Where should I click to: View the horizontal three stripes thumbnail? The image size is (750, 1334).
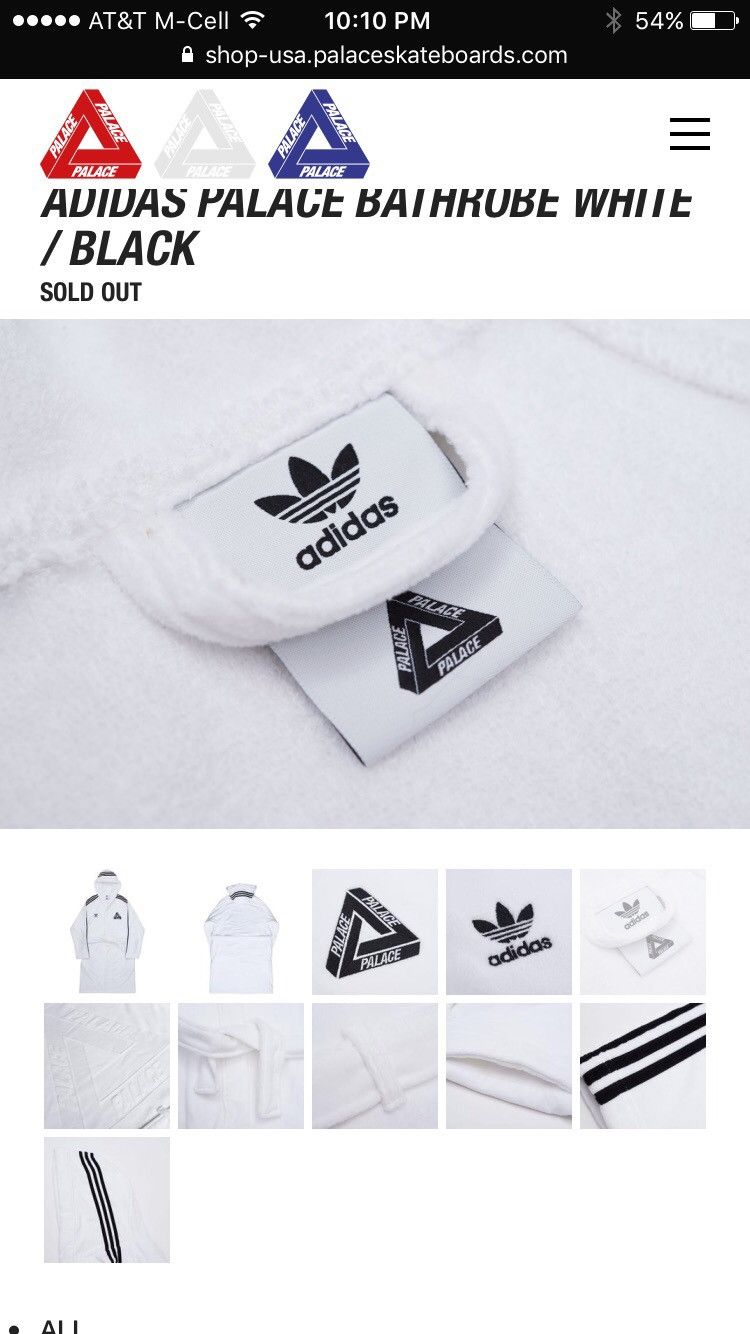click(x=643, y=1066)
